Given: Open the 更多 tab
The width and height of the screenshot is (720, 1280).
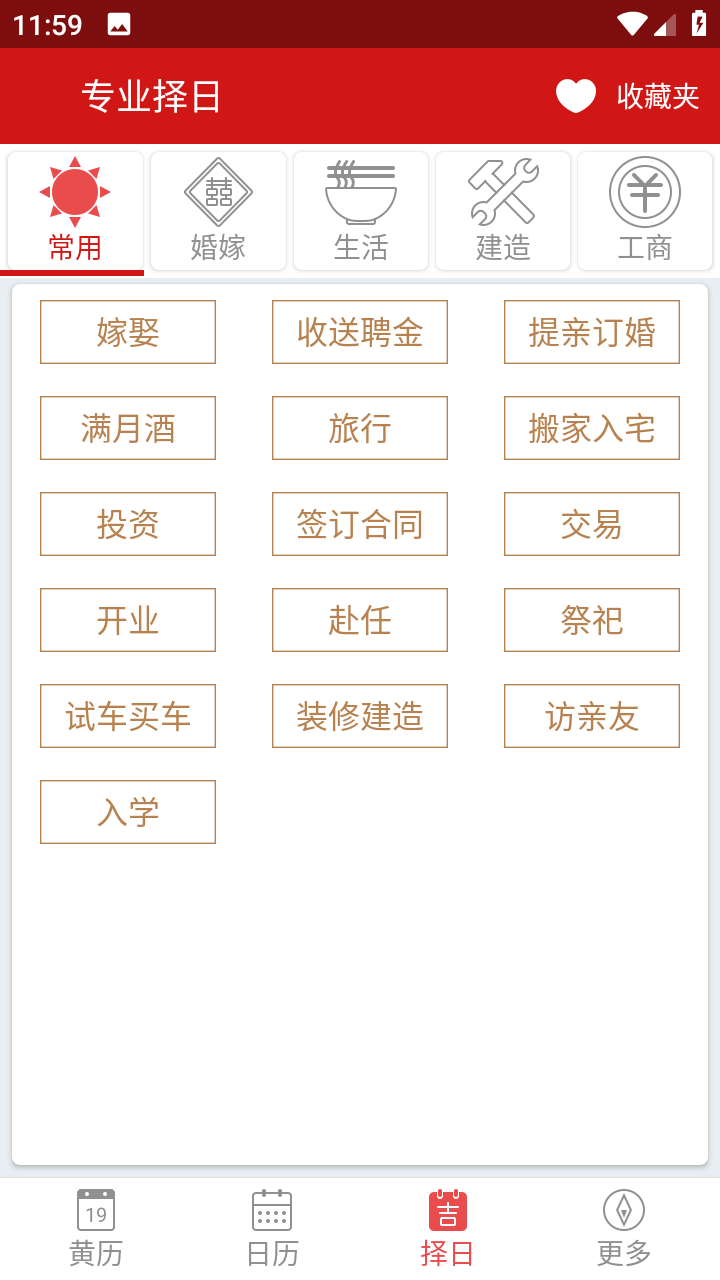Looking at the screenshot, I should click(624, 1229).
